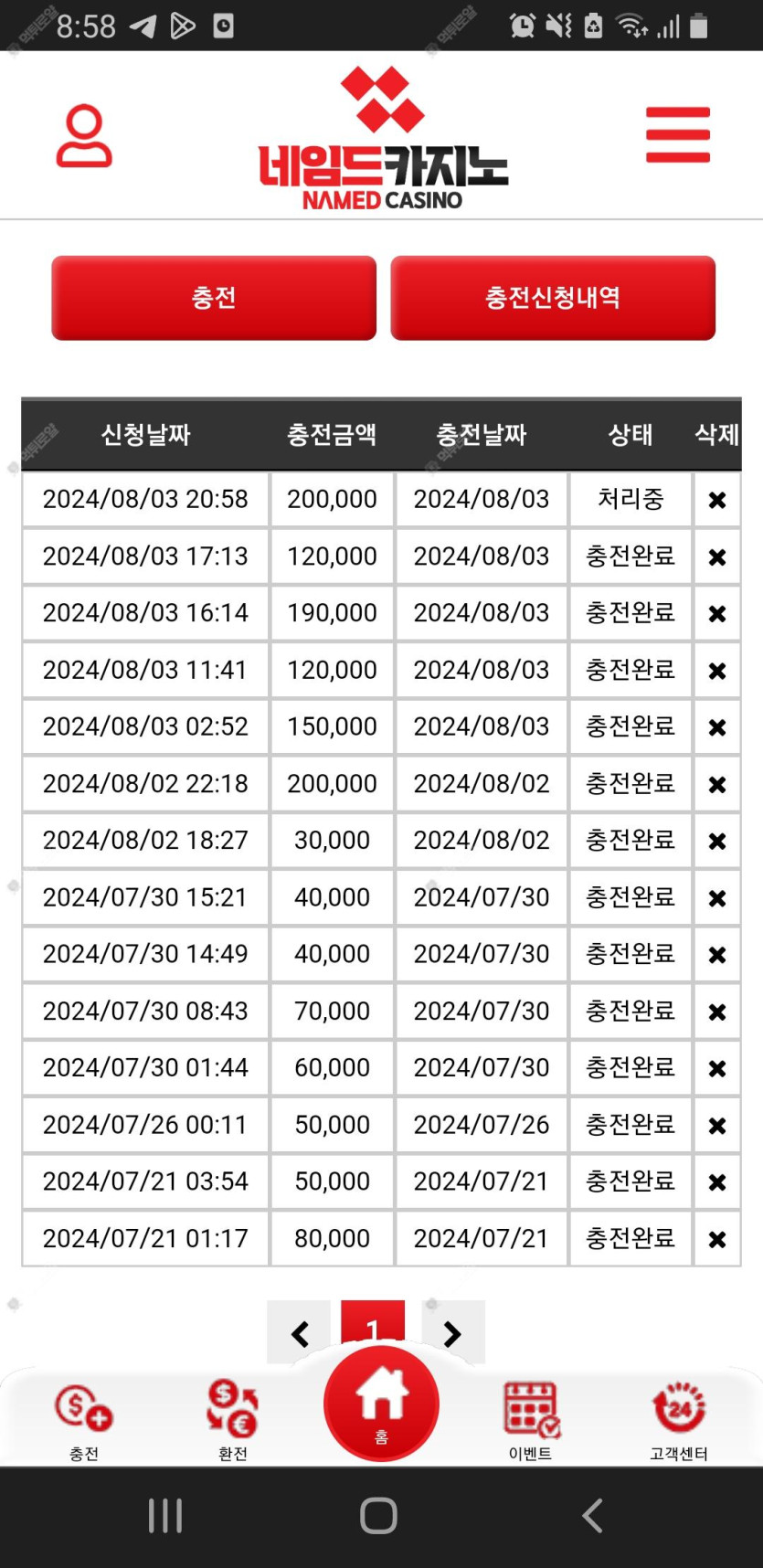Open the 이벤트 tab
The image size is (763, 1568).
tap(531, 1421)
